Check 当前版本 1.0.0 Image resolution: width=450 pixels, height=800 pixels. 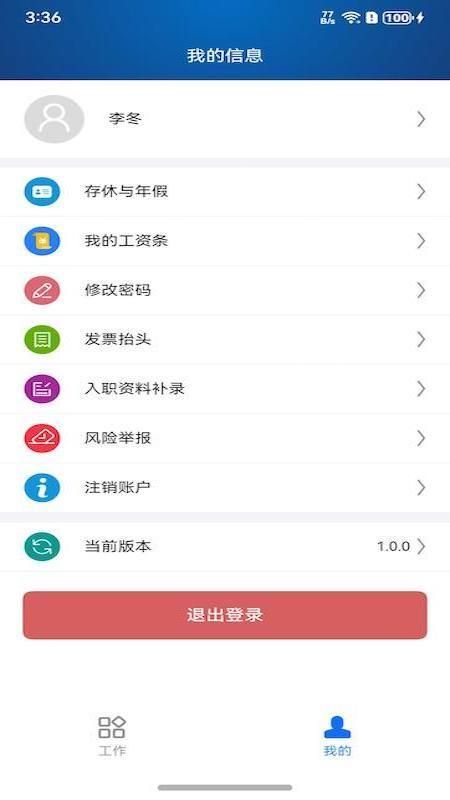(225, 546)
